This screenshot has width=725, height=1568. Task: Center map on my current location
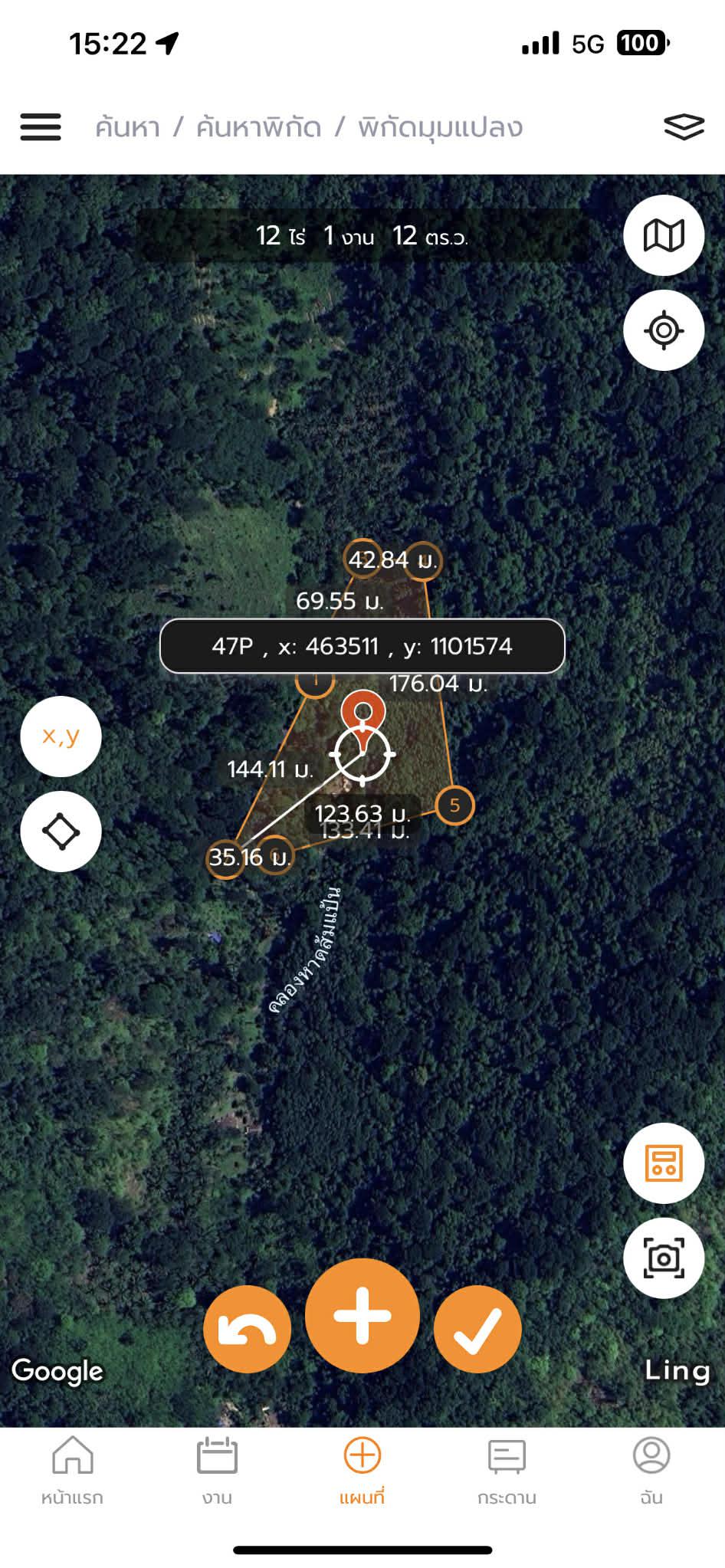[x=664, y=330]
